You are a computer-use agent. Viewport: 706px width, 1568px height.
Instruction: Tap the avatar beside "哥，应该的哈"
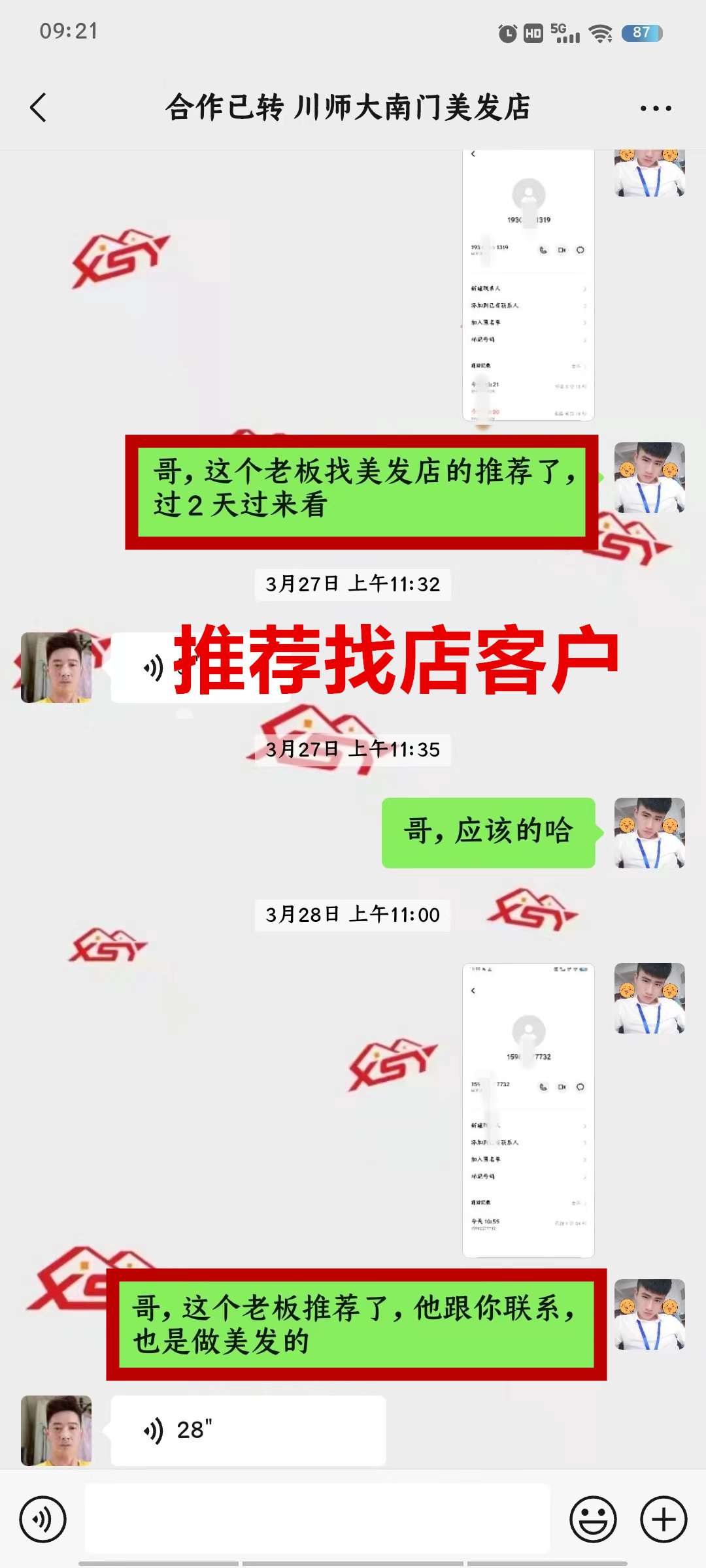[649, 833]
